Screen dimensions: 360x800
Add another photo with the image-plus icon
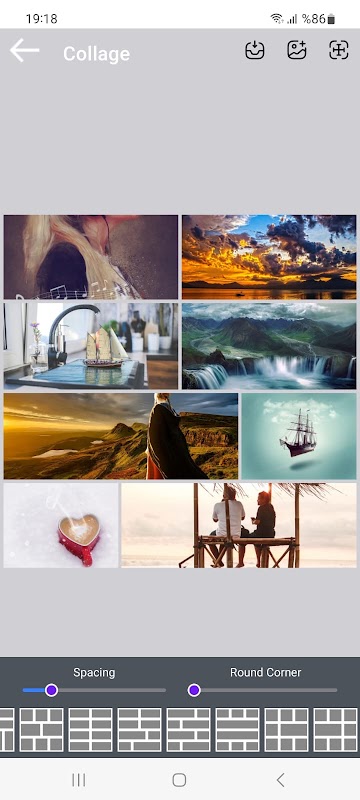click(297, 51)
